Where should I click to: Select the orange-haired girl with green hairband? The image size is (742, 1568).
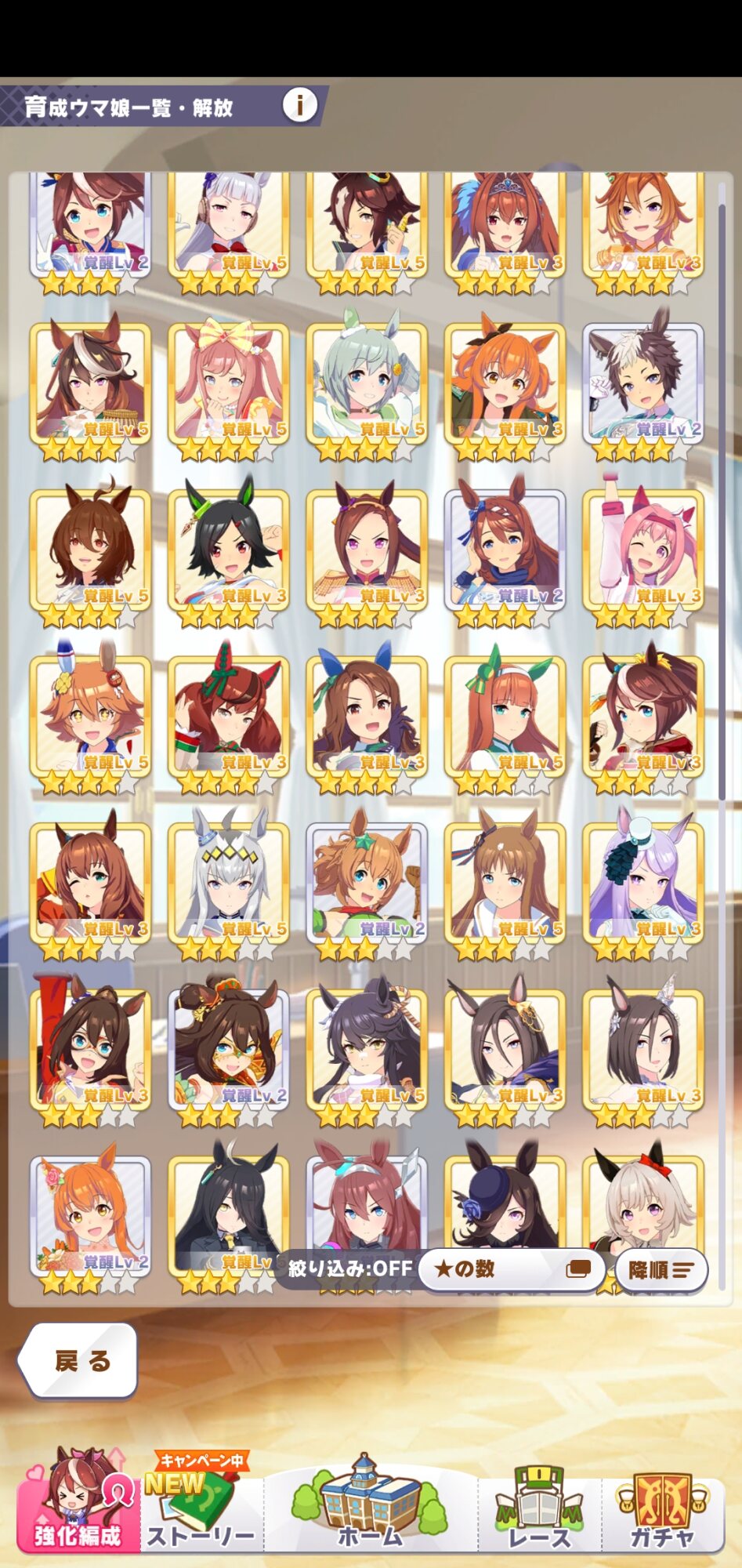tap(505, 717)
